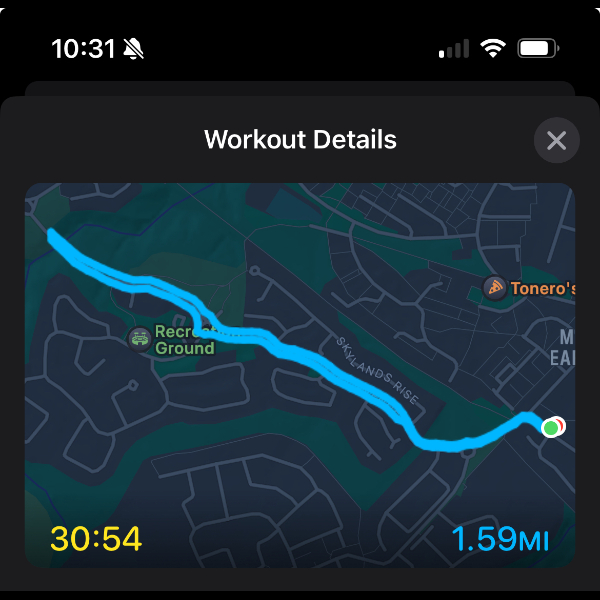Close the Workout Details sheet
This screenshot has width=600, height=600.
[556, 140]
